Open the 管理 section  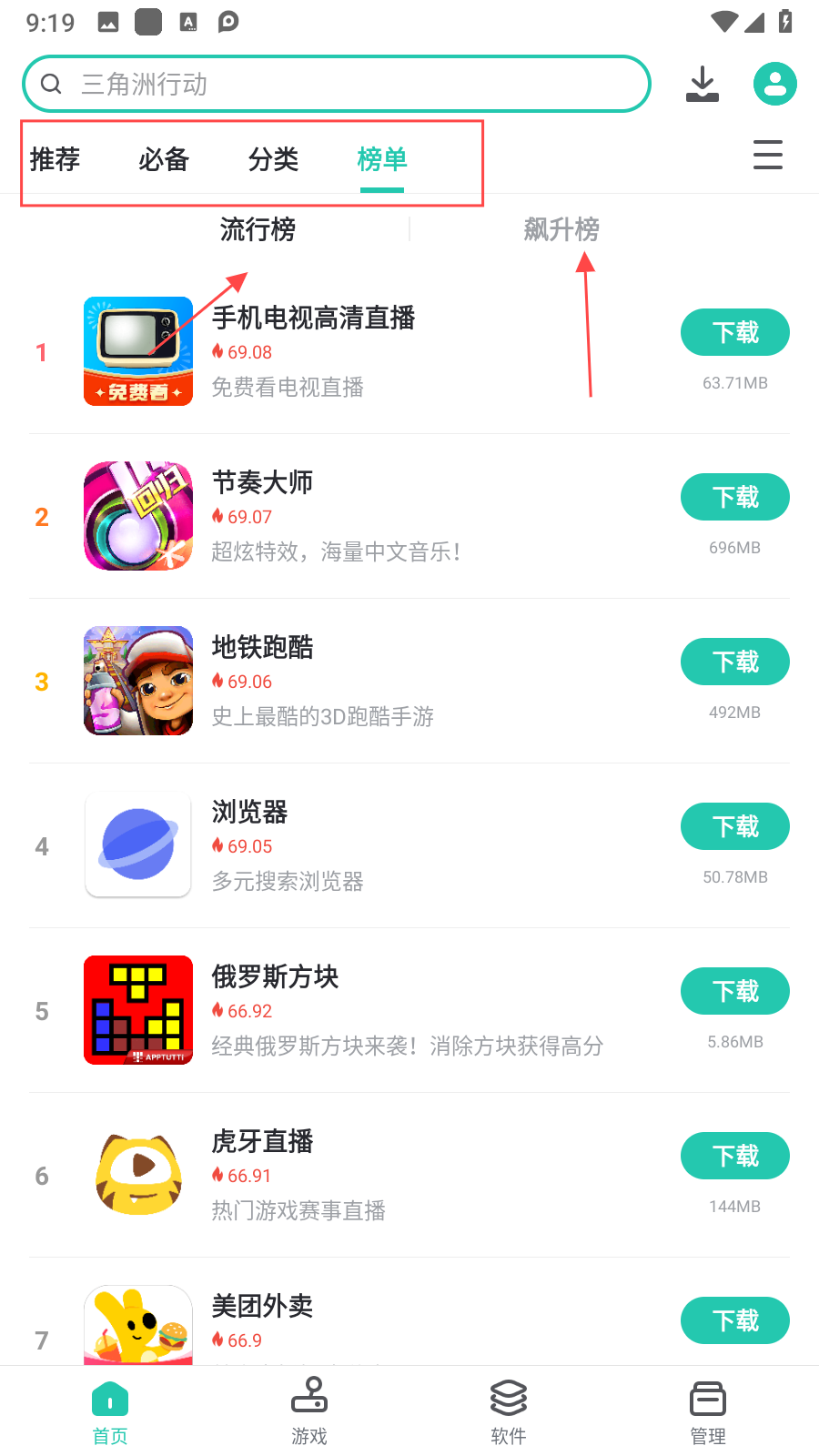coord(707,1411)
